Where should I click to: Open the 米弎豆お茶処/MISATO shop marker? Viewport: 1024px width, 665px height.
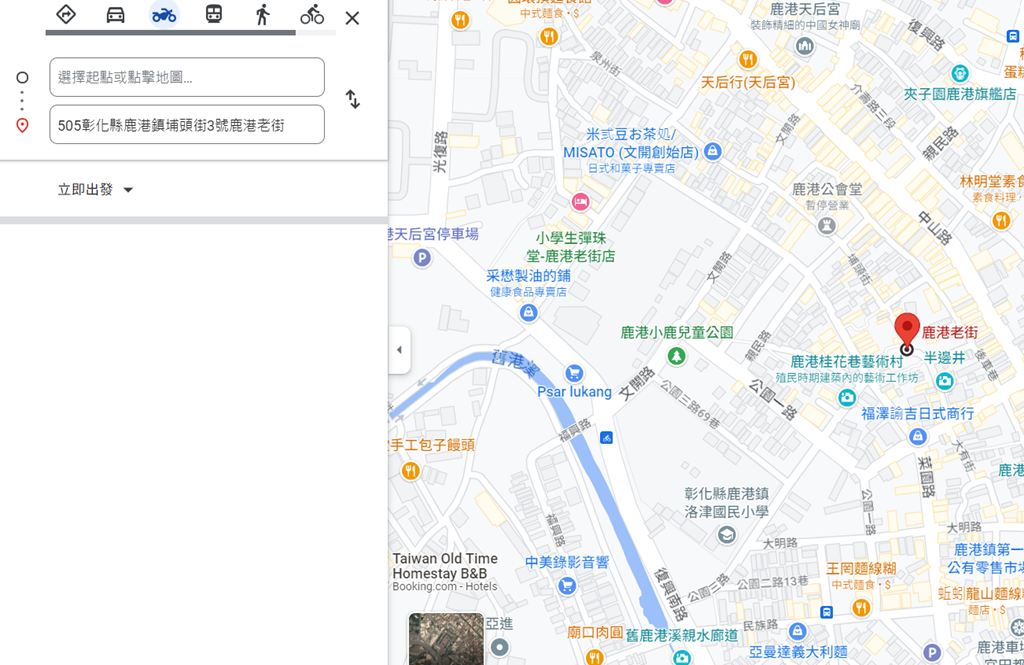point(713,152)
